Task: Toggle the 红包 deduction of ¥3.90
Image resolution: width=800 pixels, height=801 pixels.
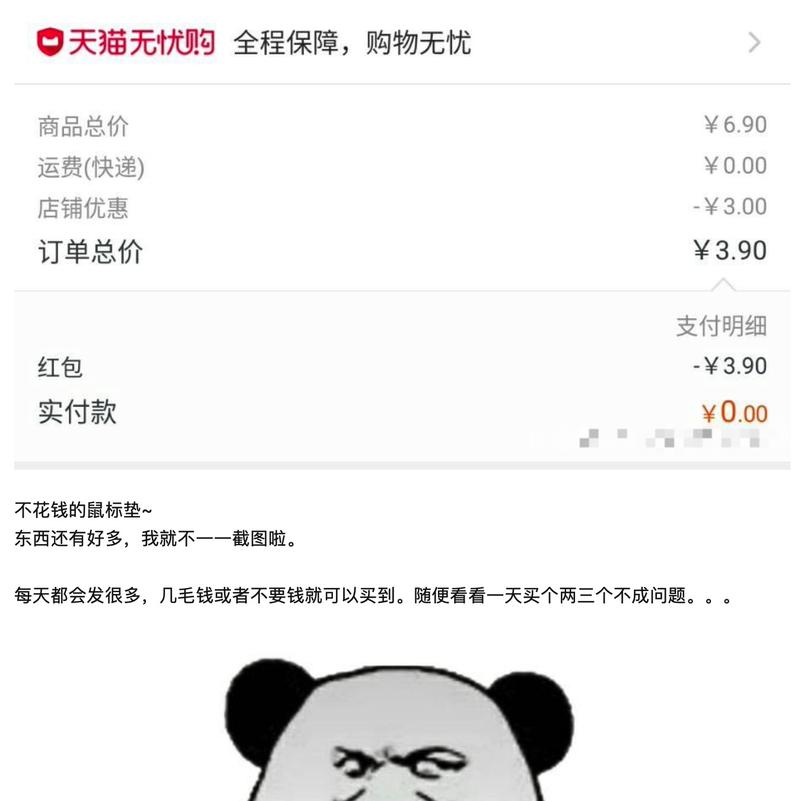Action: (x=731, y=367)
